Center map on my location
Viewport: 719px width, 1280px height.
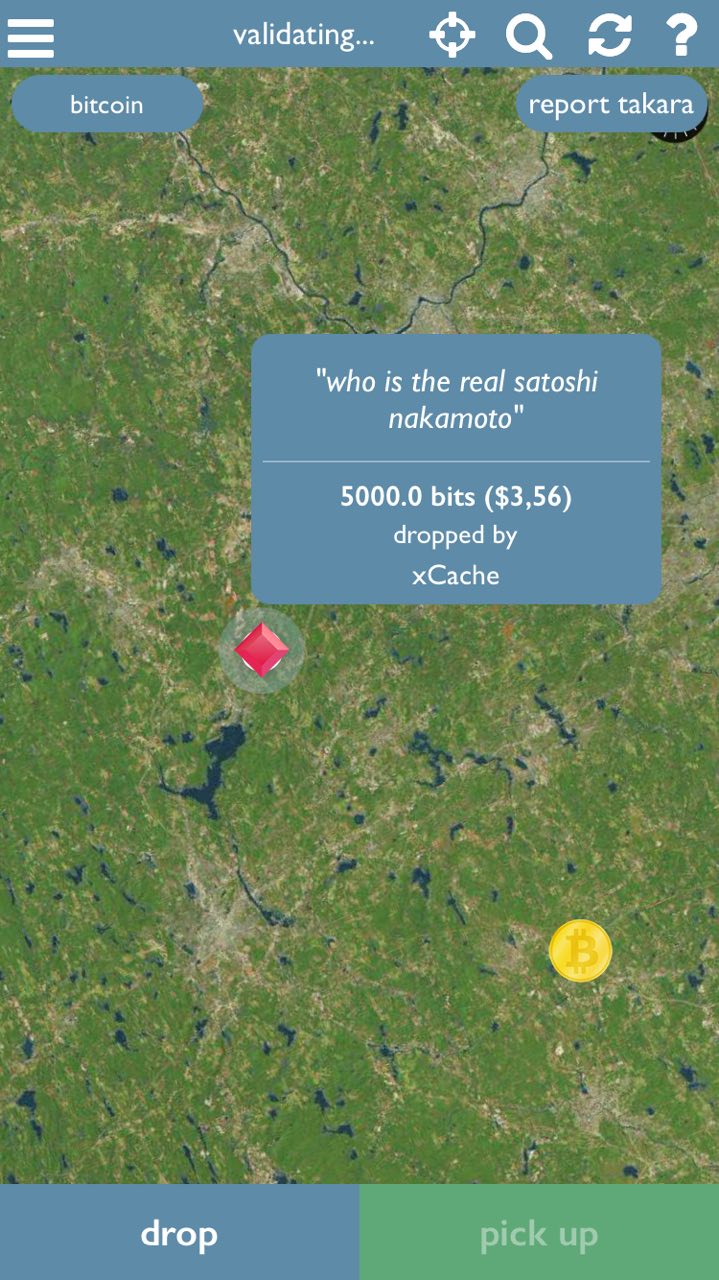click(452, 35)
